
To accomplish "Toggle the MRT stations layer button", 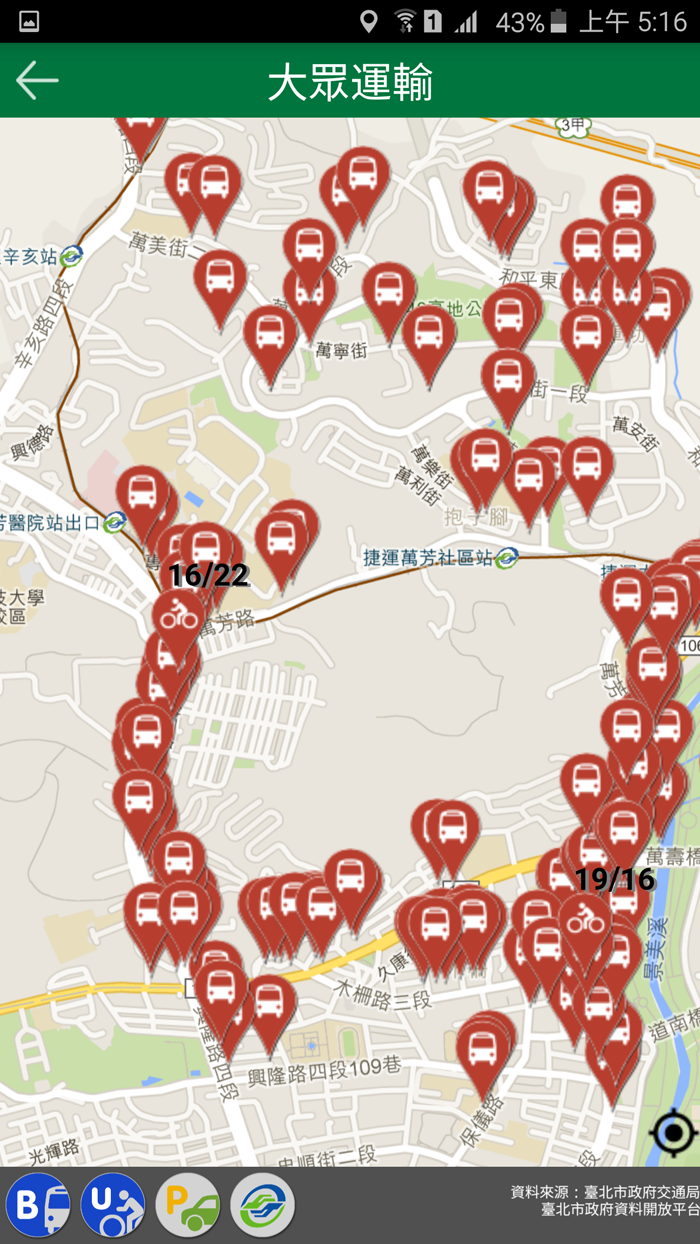I will [263, 1205].
